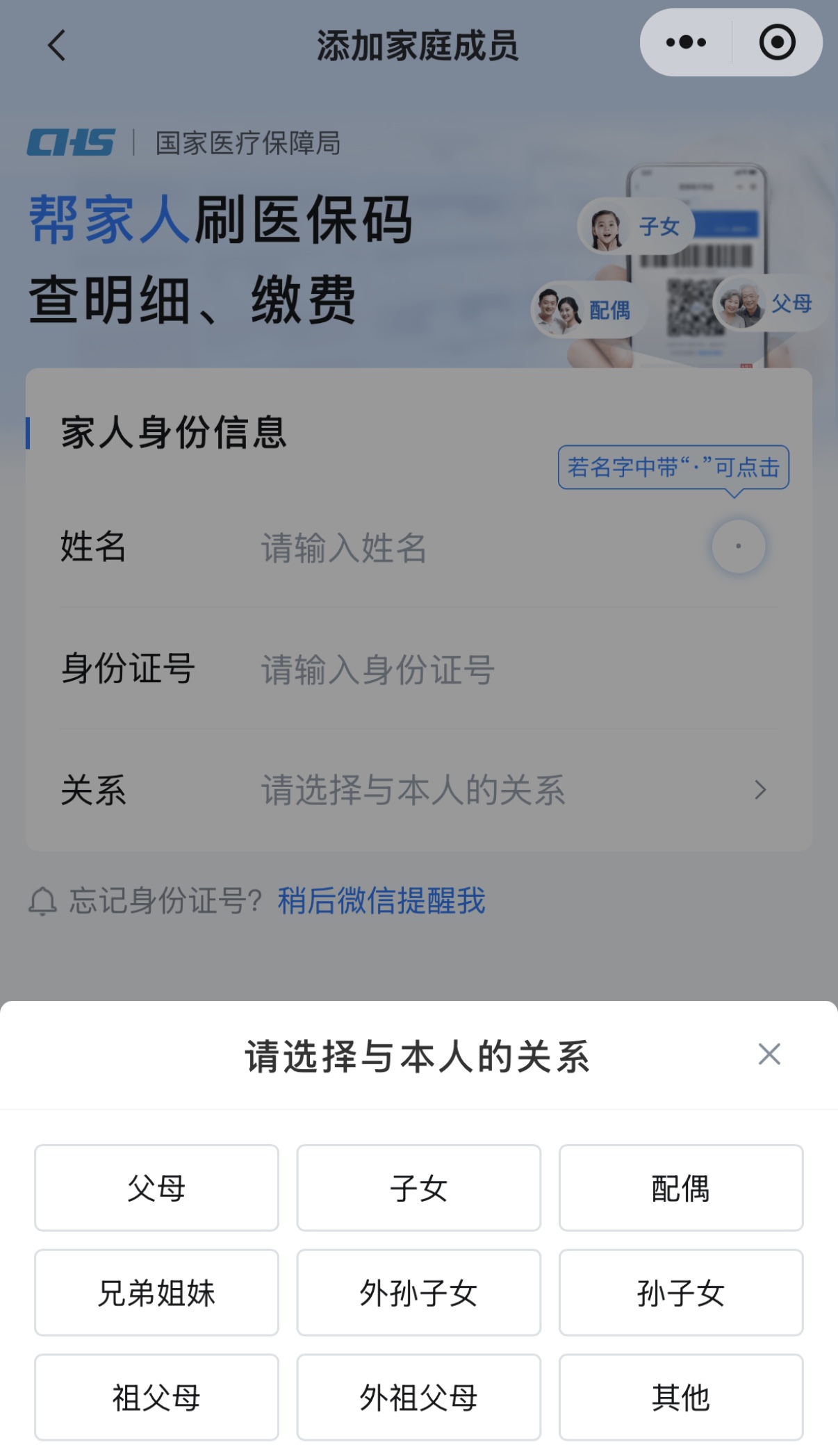Go back from 添加家庭成员 page
Image resolution: width=838 pixels, height=1456 pixels.
click(x=57, y=46)
